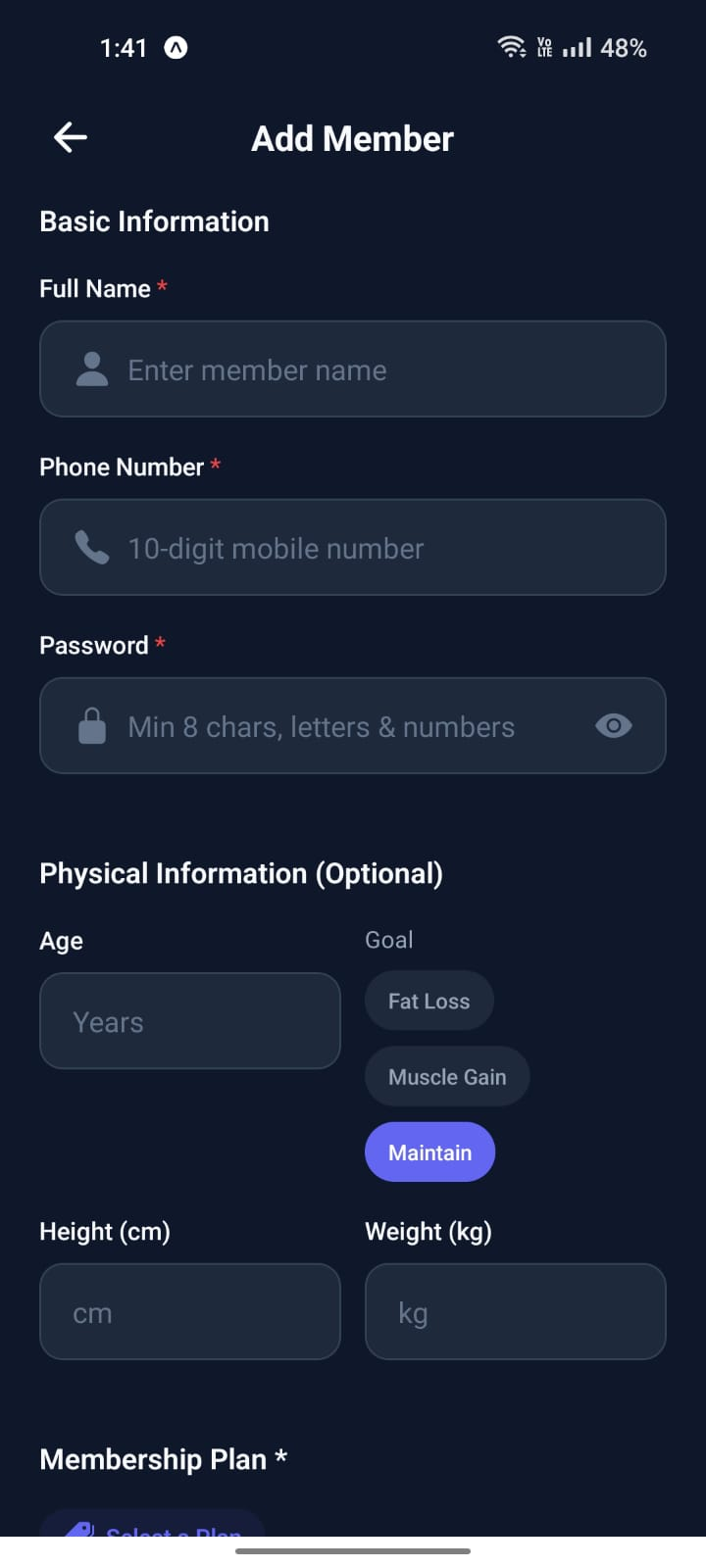Image resolution: width=706 pixels, height=1568 pixels.
Task: Click the Physical Information section heading
Action: pos(241,873)
